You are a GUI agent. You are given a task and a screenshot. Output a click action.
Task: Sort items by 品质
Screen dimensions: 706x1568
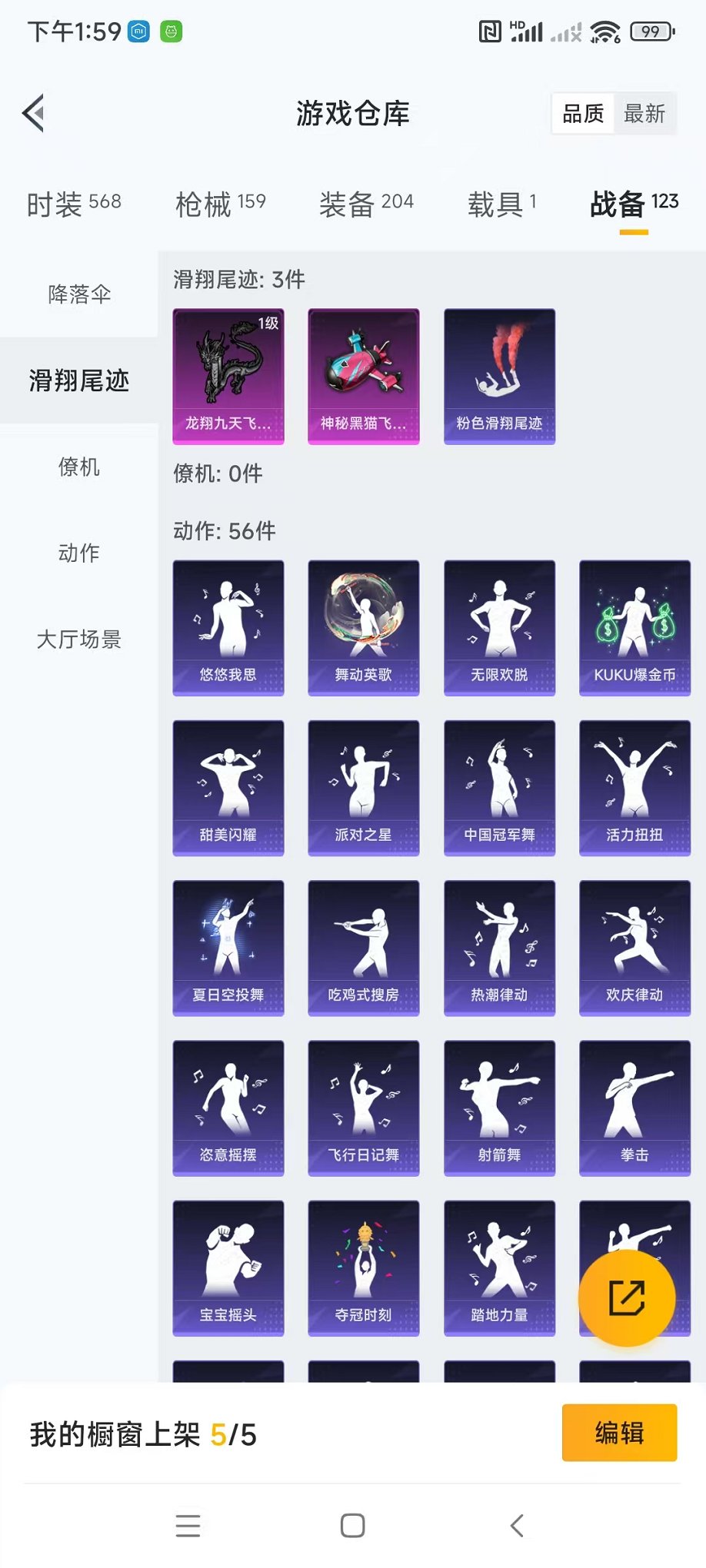[x=583, y=114]
